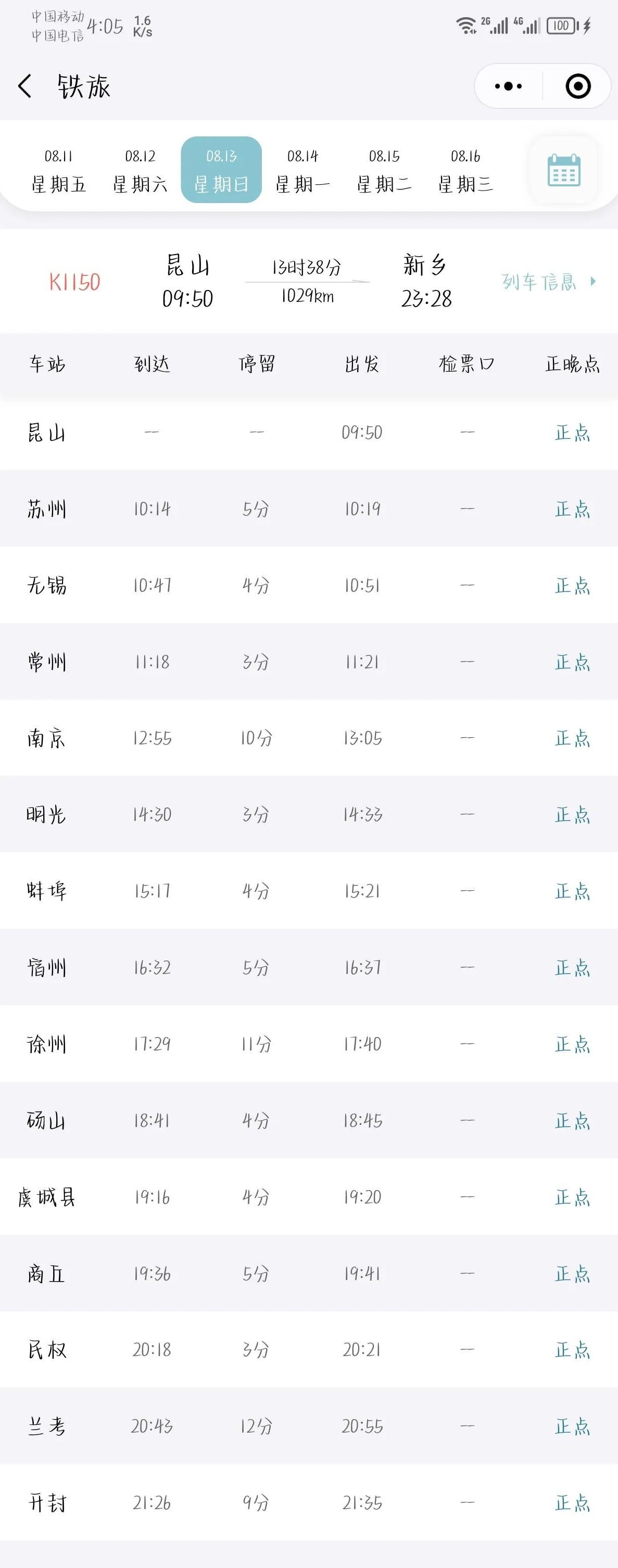Select date 08.11 星期五
Image resolution: width=618 pixels, height=1568 pixels.
[58, 170]
